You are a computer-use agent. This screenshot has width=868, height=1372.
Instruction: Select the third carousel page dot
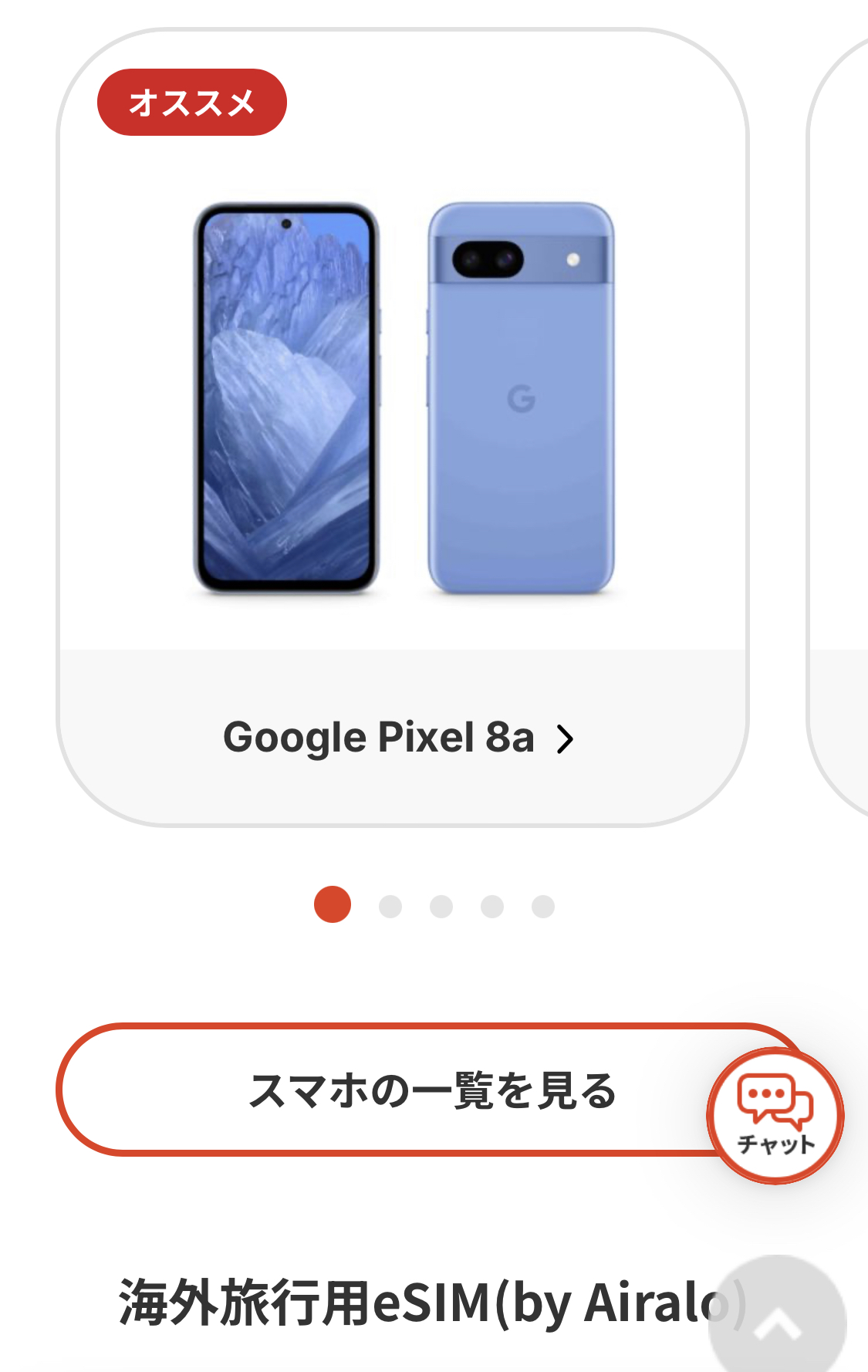pos(441,906)
